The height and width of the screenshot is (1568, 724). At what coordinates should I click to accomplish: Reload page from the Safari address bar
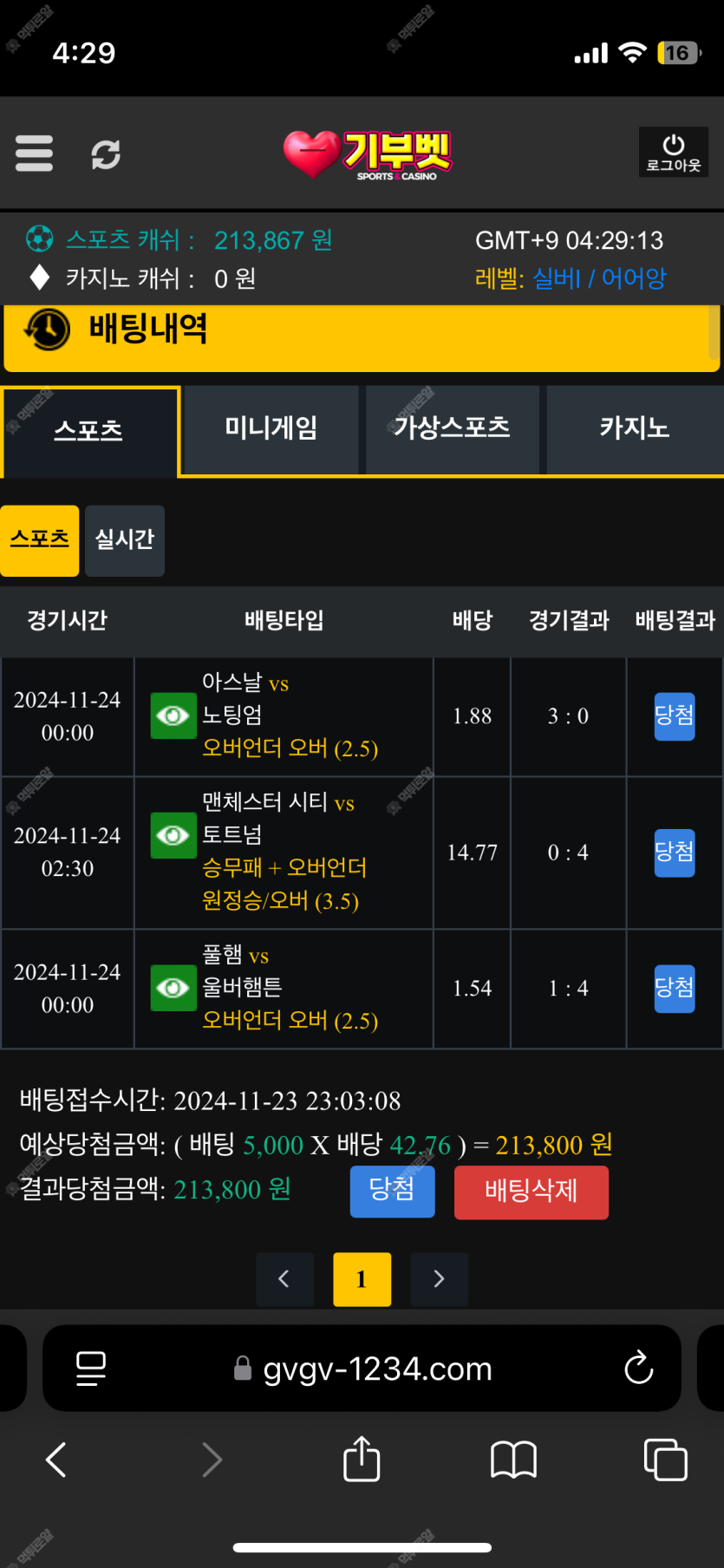click(639, 1369)
